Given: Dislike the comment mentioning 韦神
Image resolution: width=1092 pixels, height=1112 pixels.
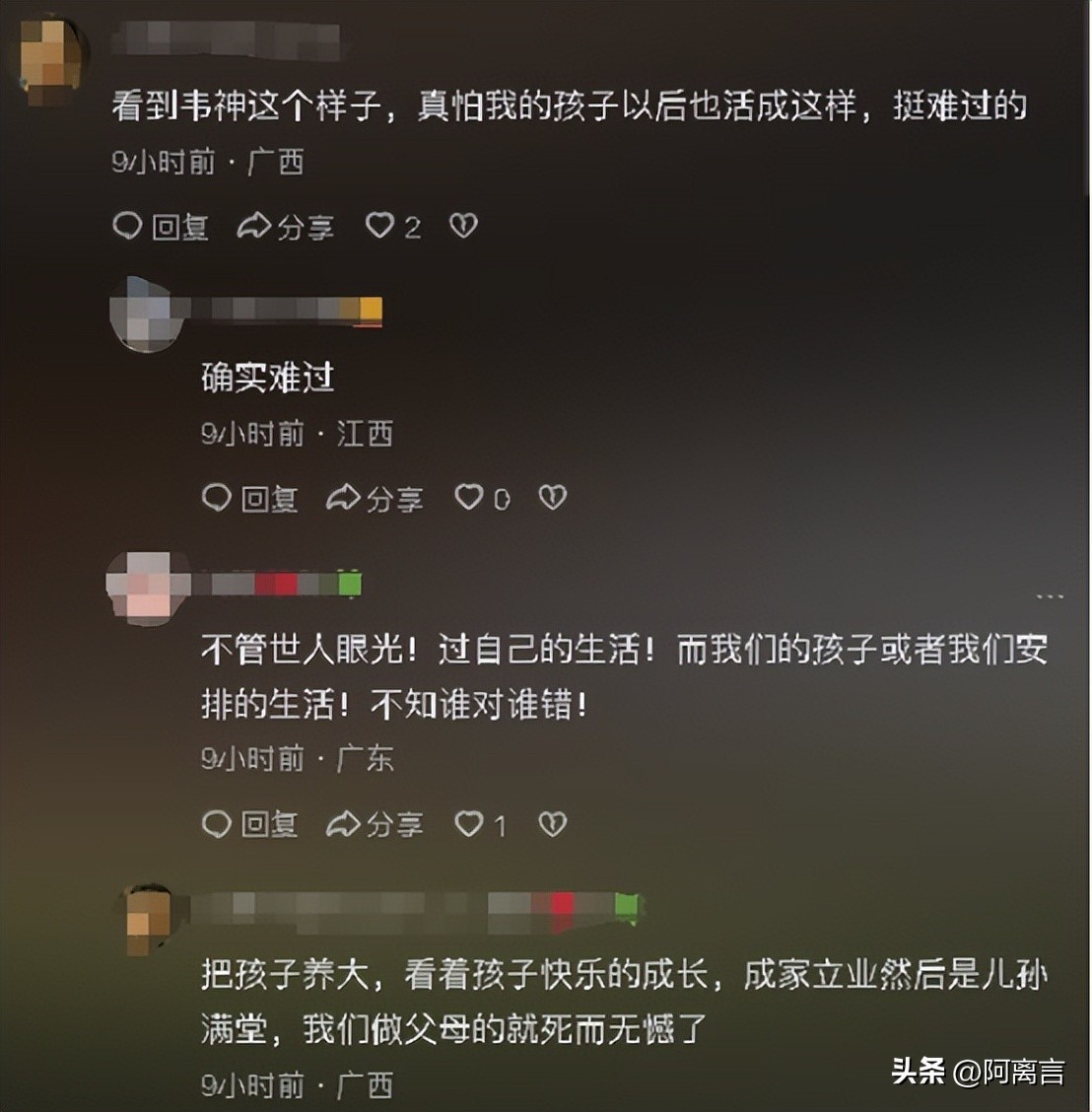Looking at the screenshot, I should pyautogui.click(x=463, y=227).
